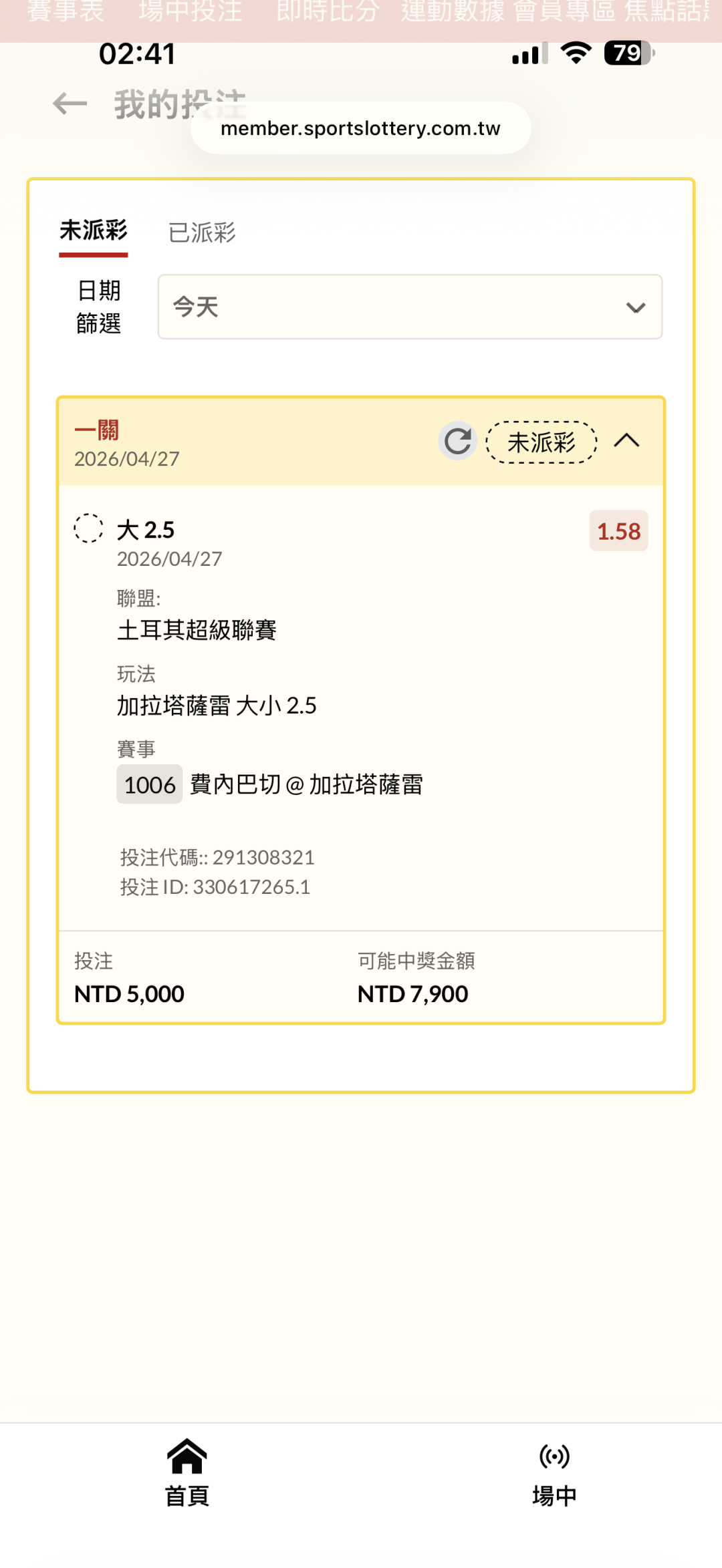Open the 今天 date filter dropdown
This screenshot has height=1568, width=722.
pos(410,307)
